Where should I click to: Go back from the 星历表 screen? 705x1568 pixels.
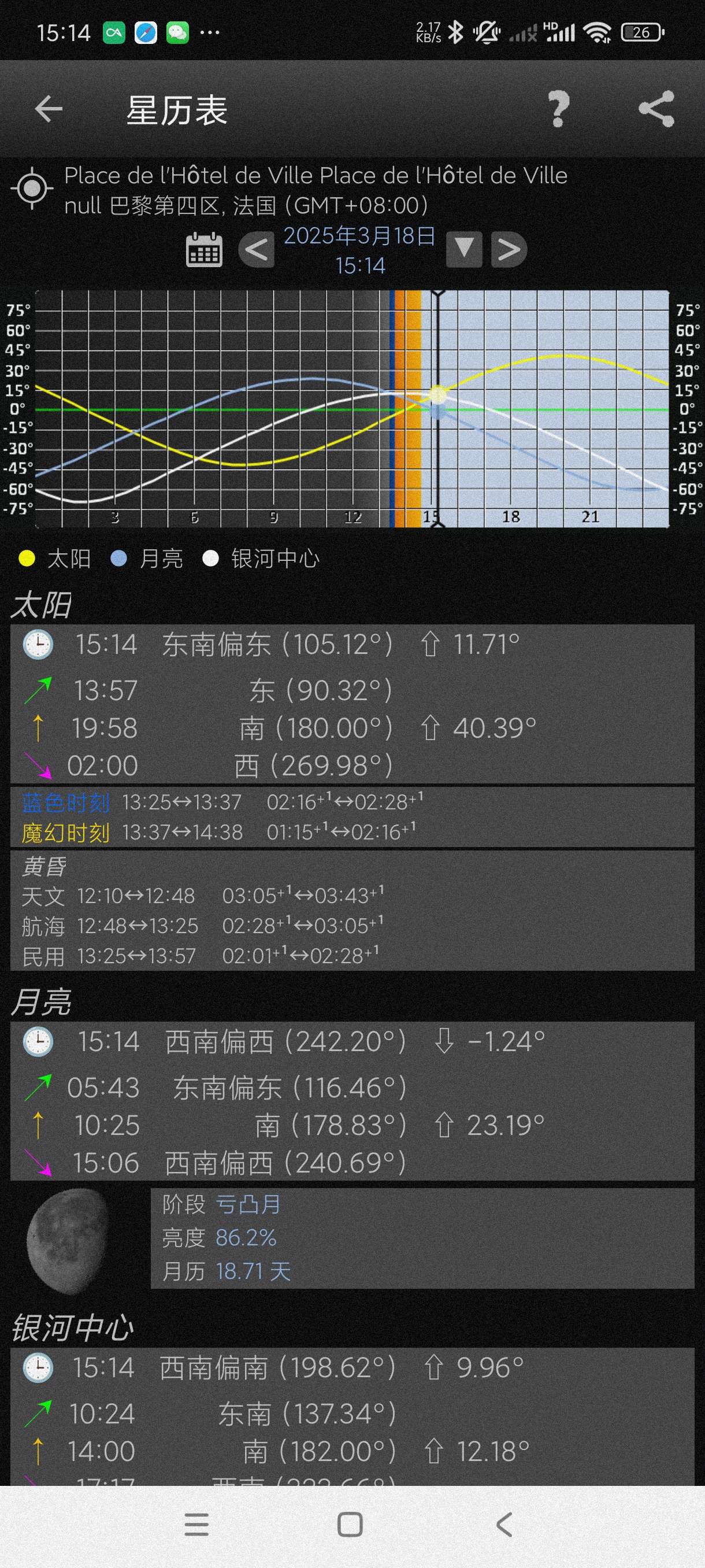(49, 110)
